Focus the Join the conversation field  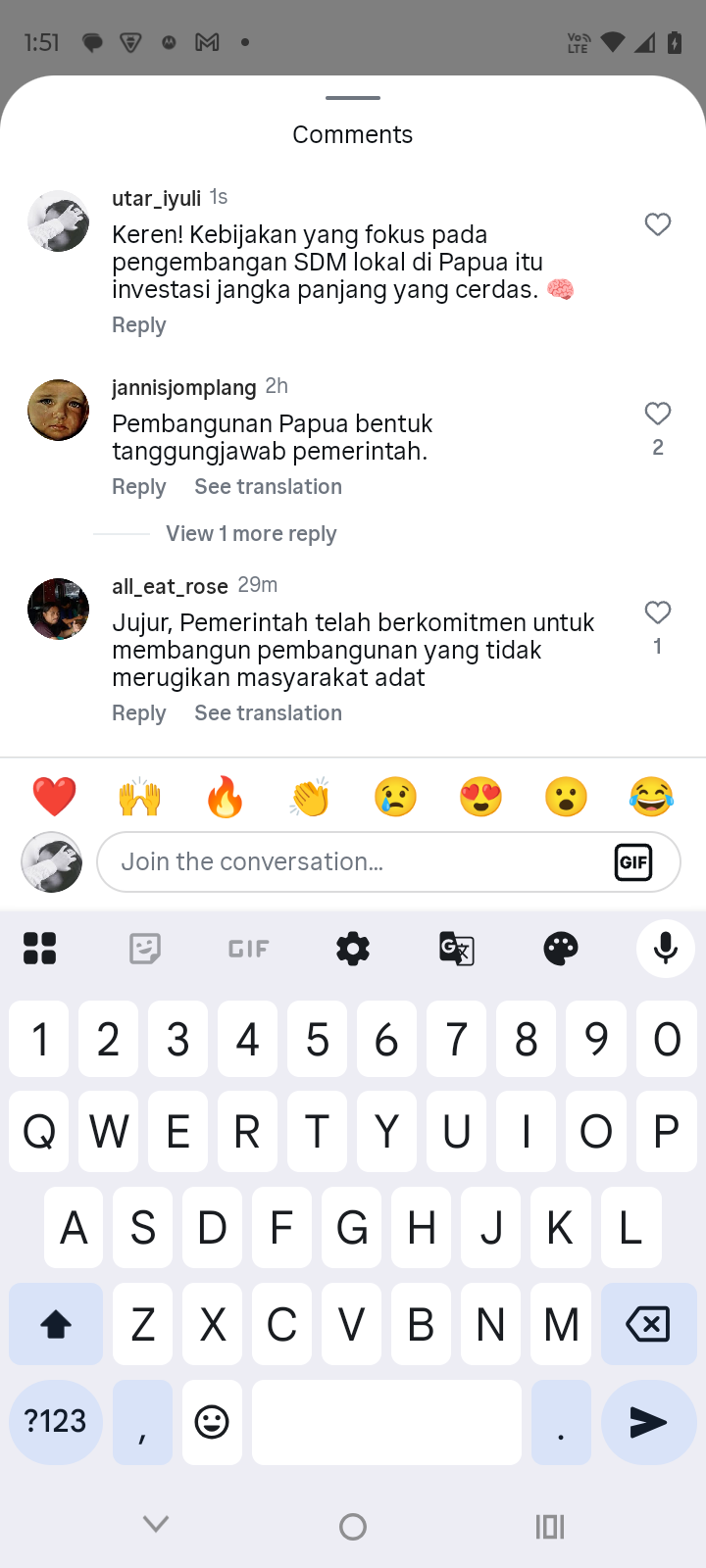coord(353,862)
